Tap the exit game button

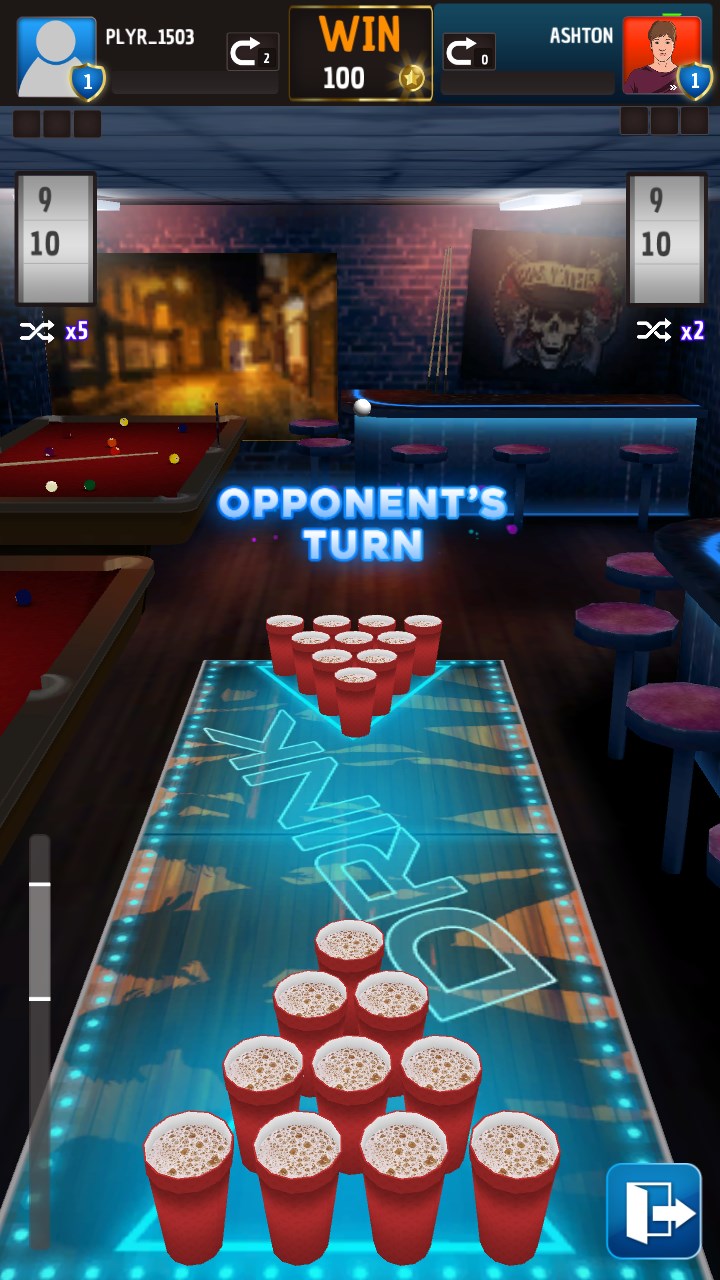653,1210
